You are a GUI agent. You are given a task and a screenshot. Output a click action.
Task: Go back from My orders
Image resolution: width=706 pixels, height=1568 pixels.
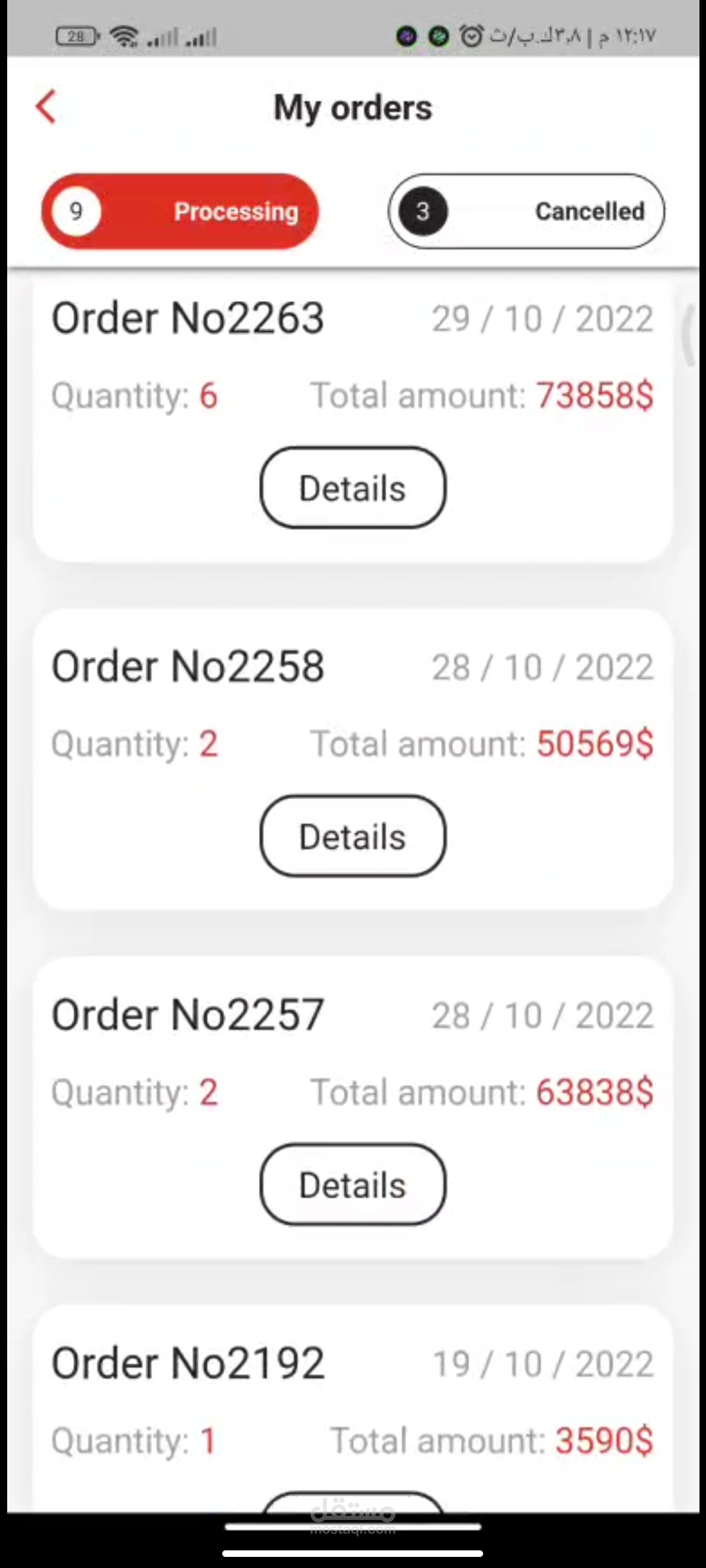click(46, 107)
